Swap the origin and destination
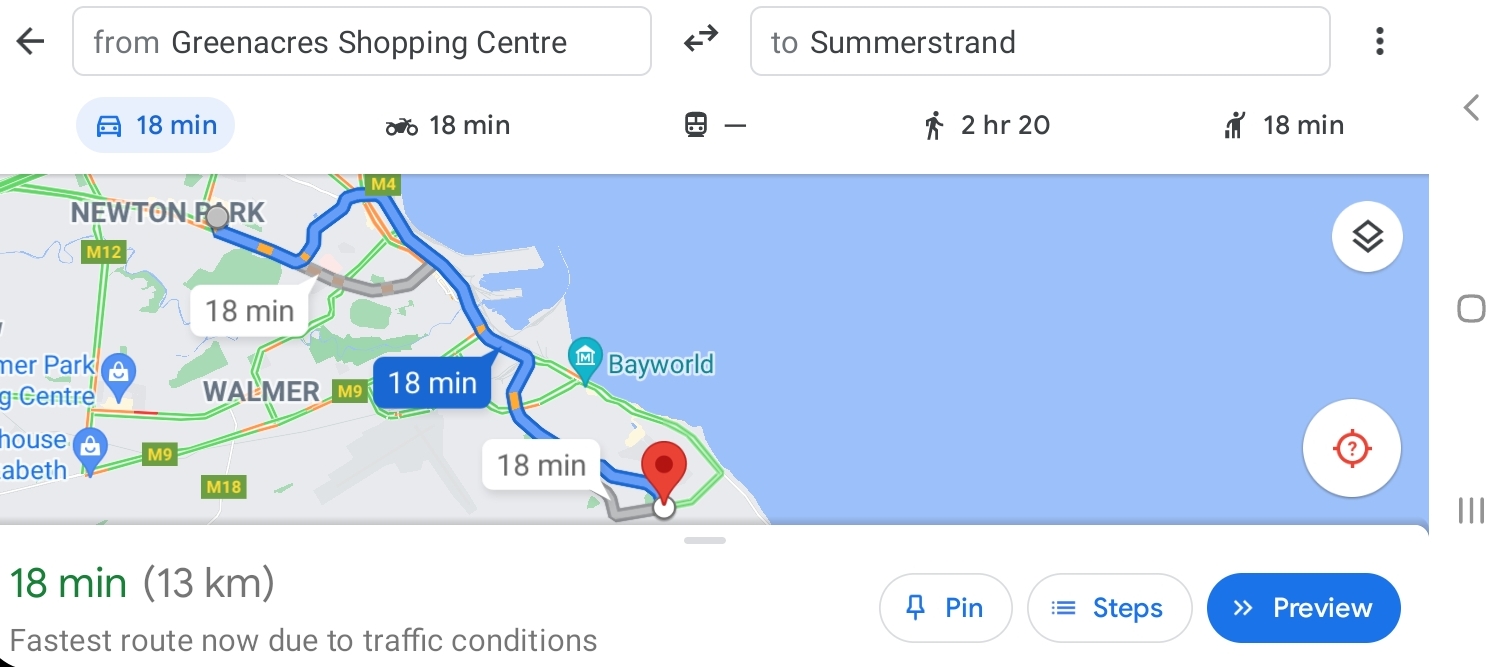 700,40
